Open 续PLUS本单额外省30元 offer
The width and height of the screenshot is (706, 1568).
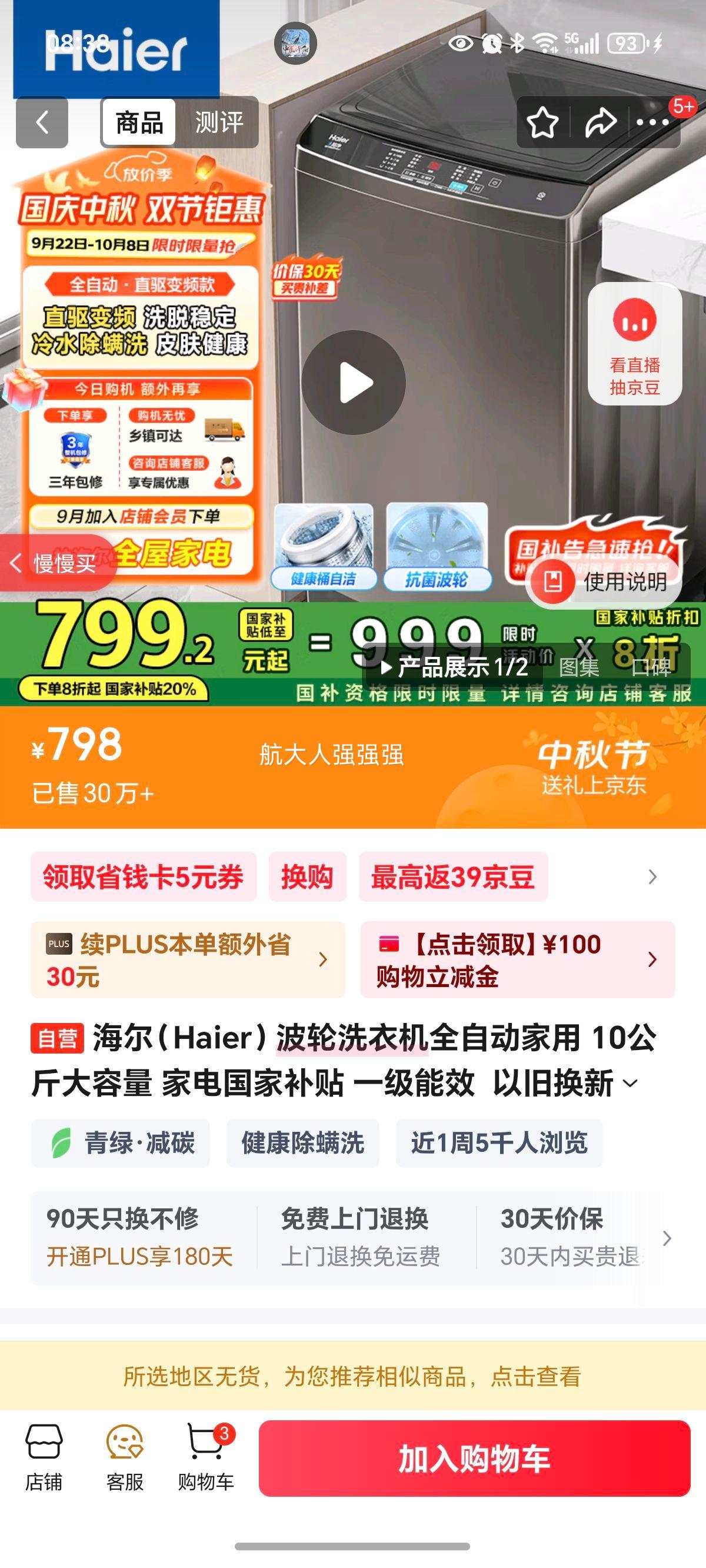(188, 960)
